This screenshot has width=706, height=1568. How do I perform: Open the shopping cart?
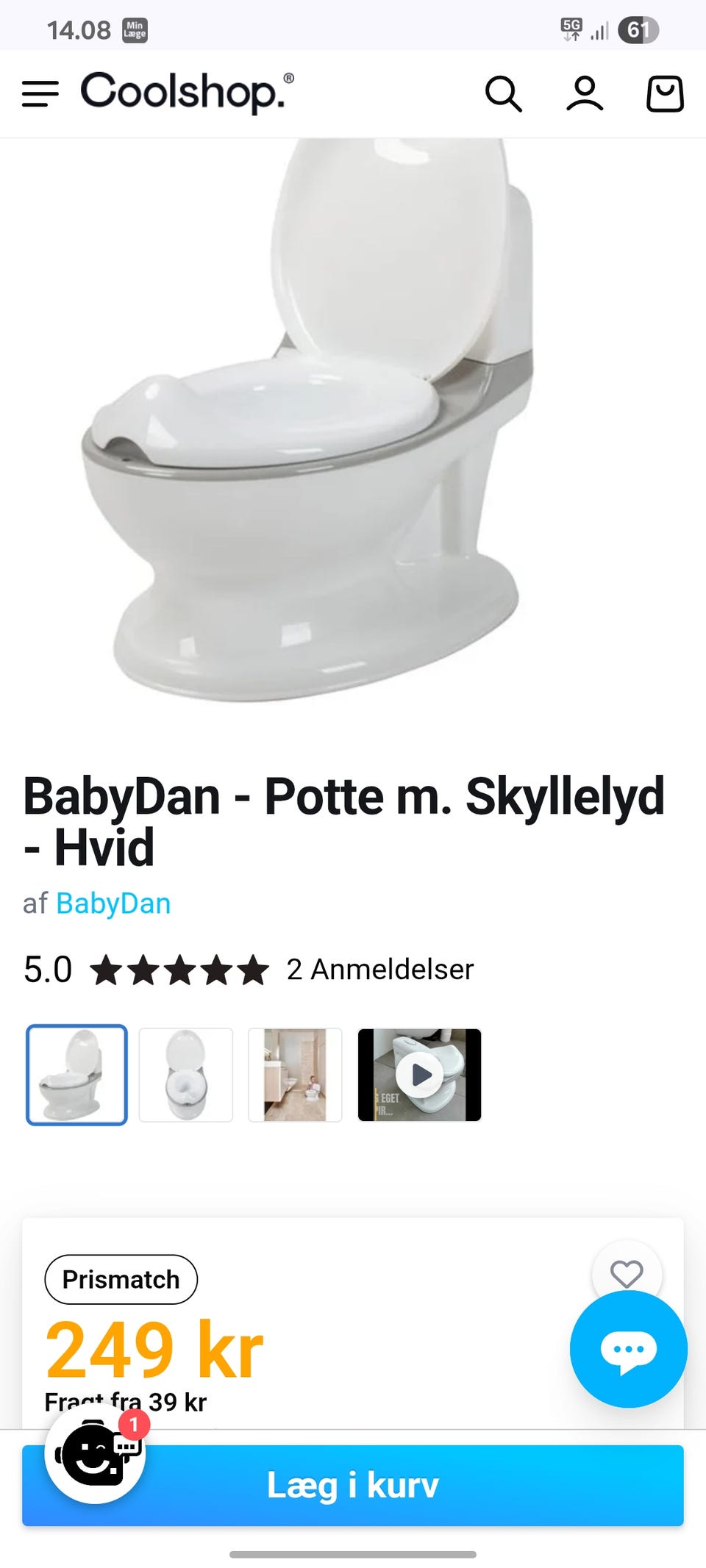(x=665, y=94)
